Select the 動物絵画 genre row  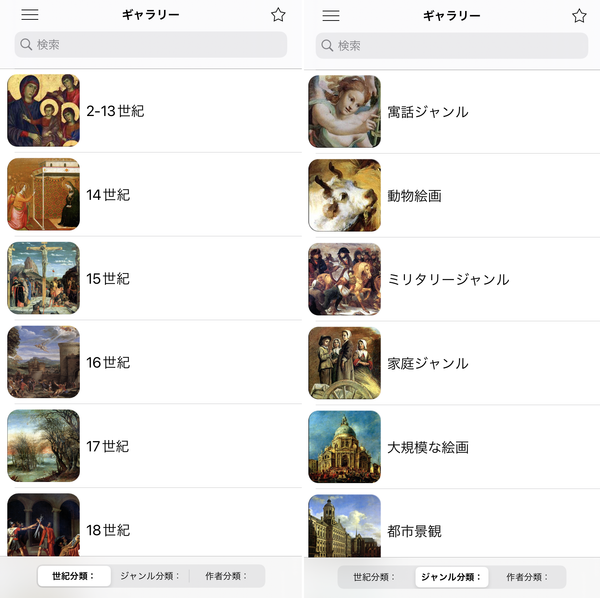click(x=452, y=196)
